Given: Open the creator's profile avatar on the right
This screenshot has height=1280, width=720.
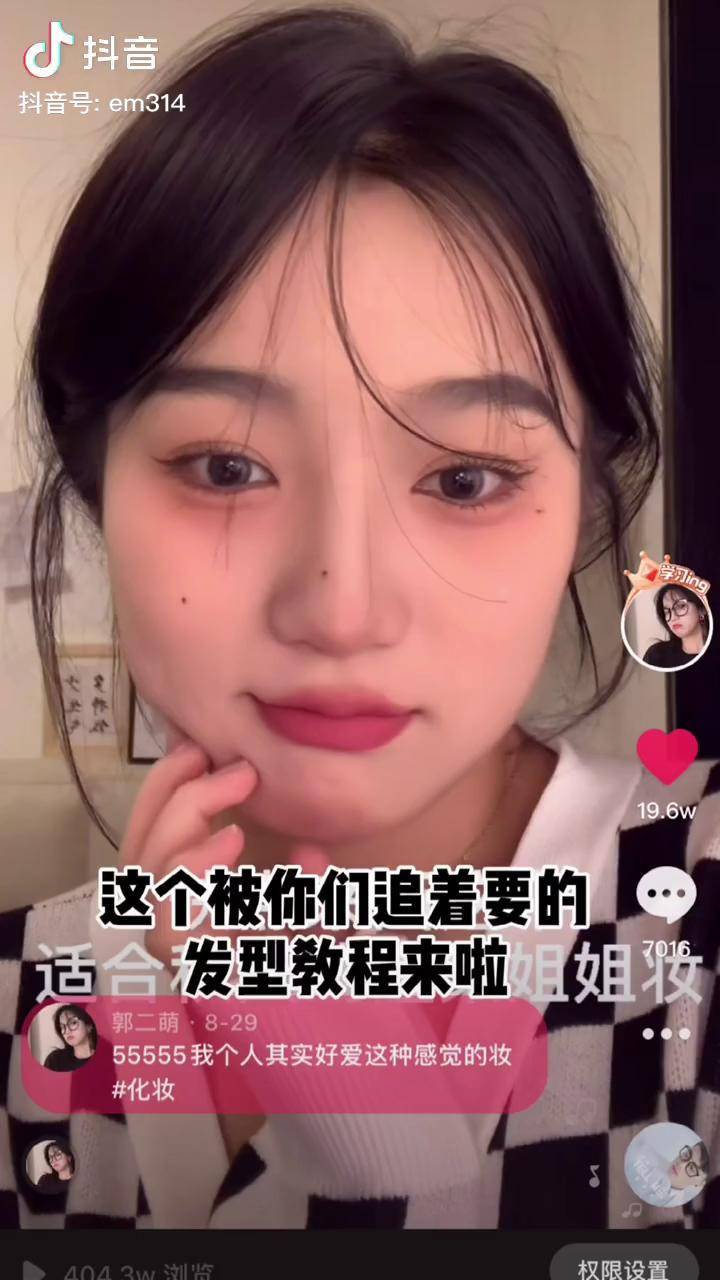Looking at the screenshot, I should (x=666, y=625).
